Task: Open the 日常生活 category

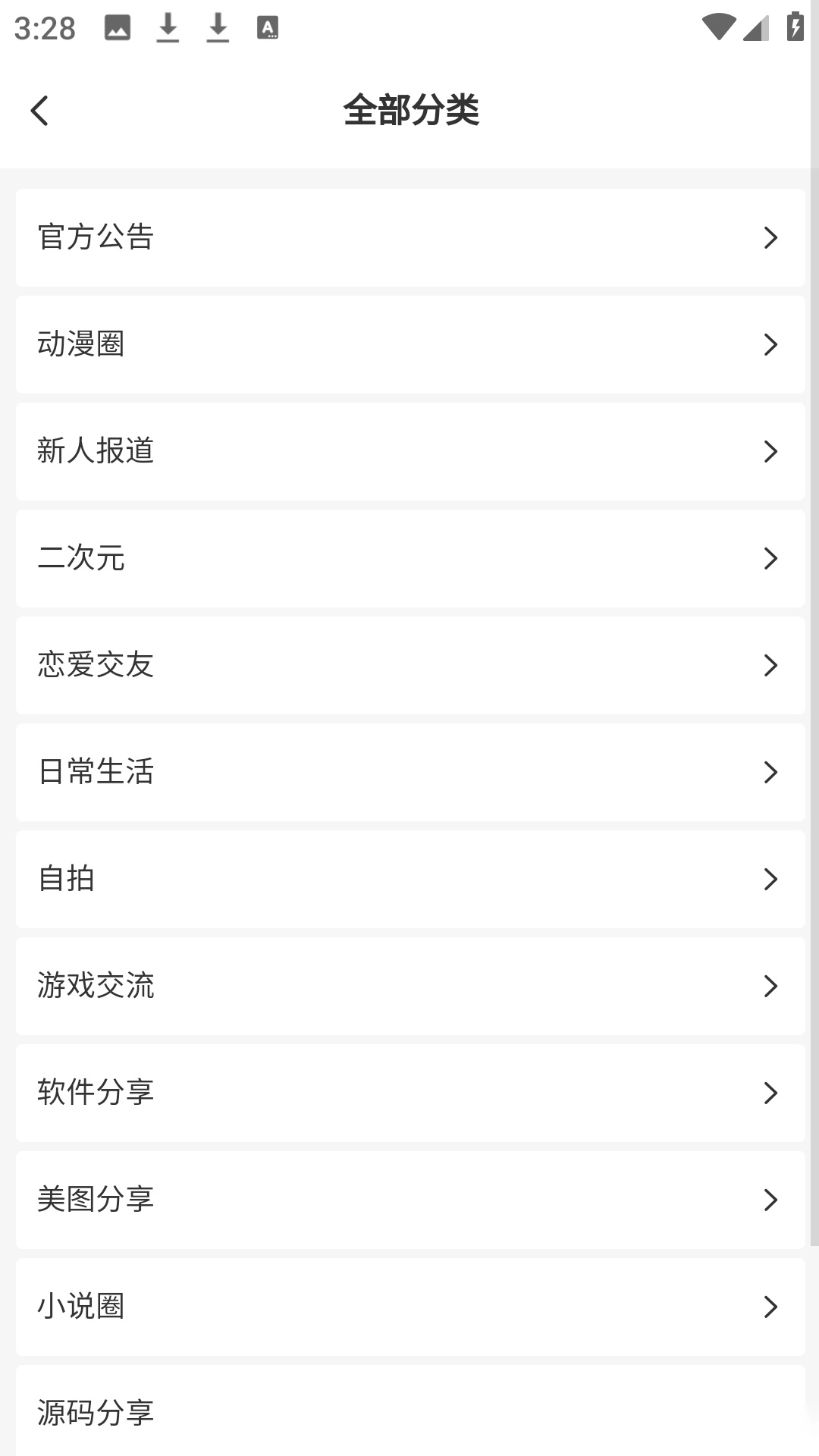Action: (409, 772)
